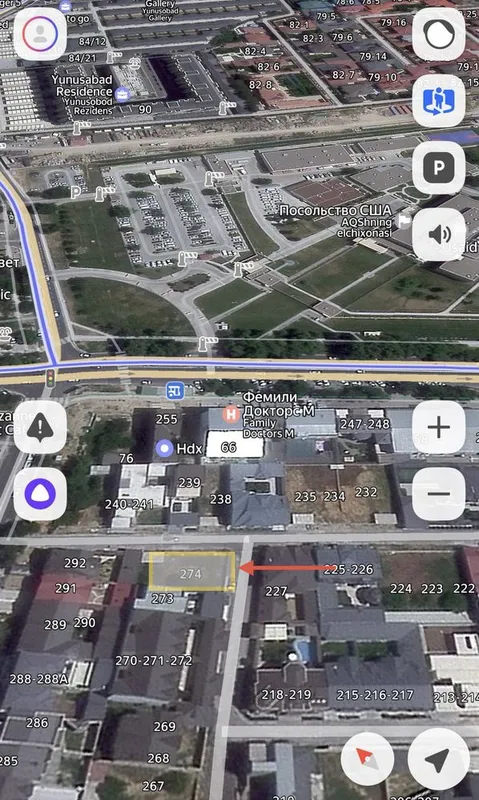This screenshot has width=479, height=800.
Task: Reset map orientation with the compass
Action: [x=367, y=759]
